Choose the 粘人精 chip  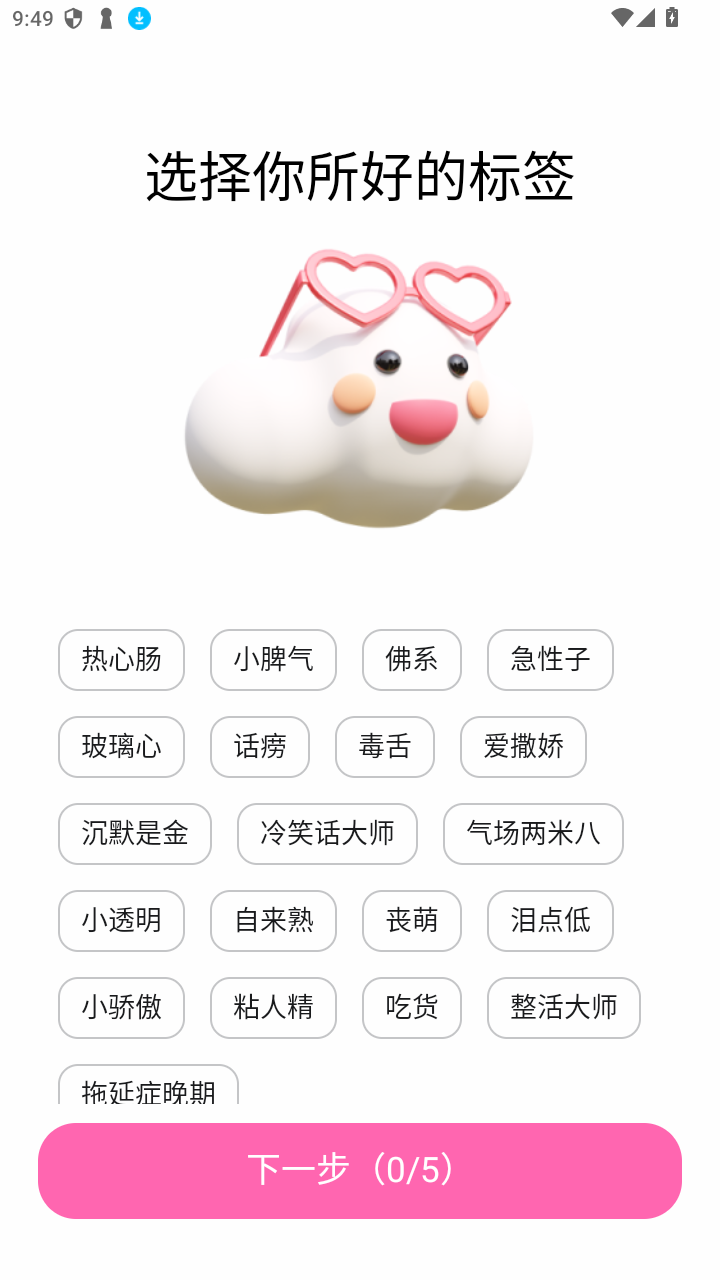tap(273, 1008)
